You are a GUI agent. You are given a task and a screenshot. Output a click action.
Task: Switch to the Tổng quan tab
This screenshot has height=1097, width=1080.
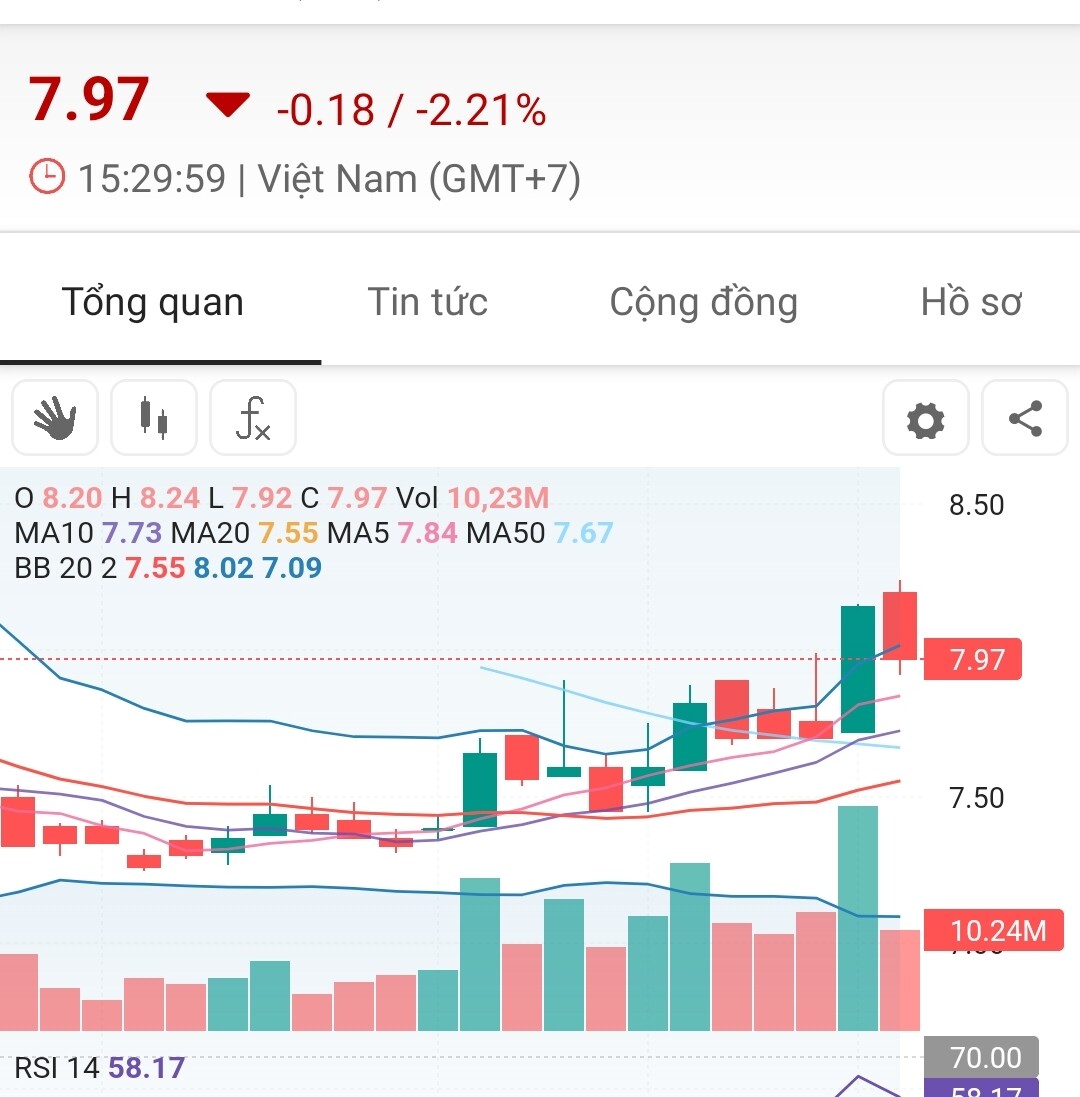[153, 302]
